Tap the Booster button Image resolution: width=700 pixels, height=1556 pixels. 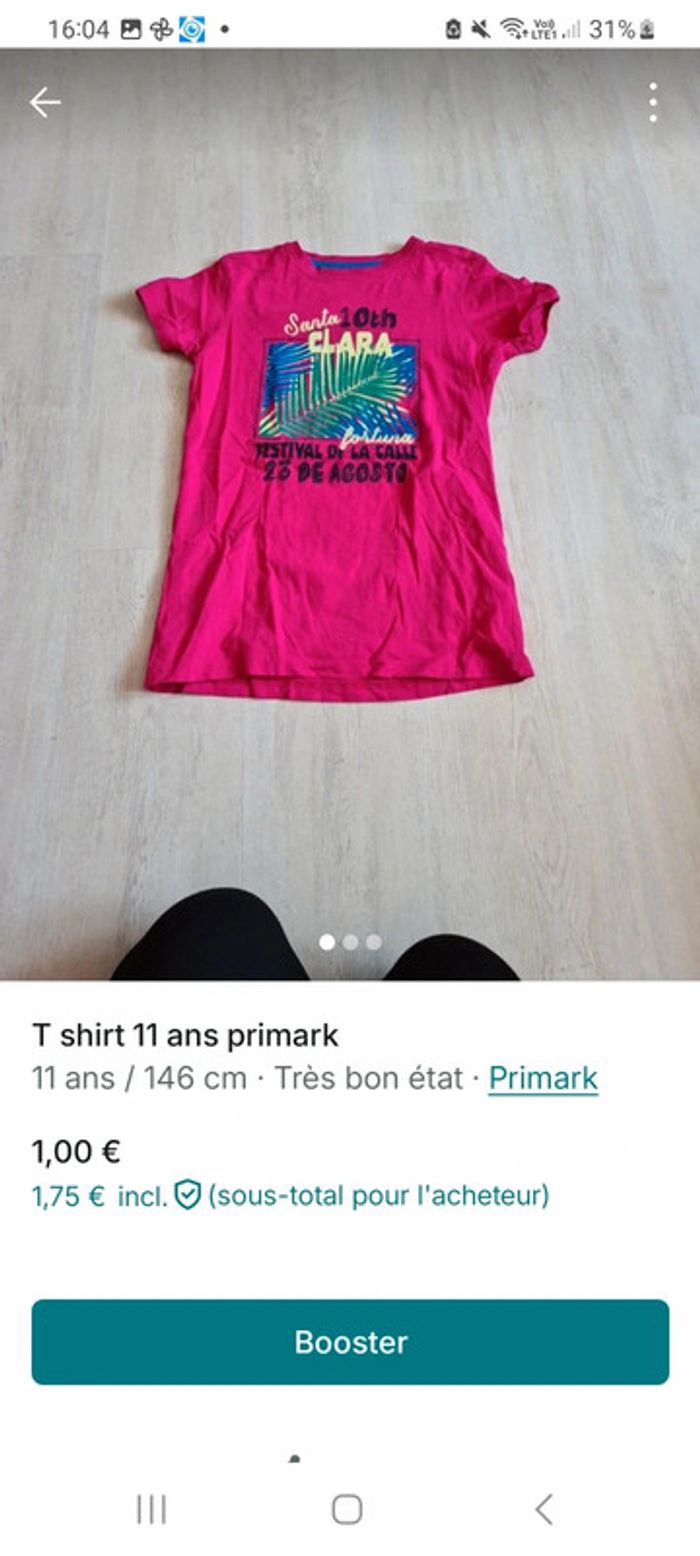[x=350, y=1342]
